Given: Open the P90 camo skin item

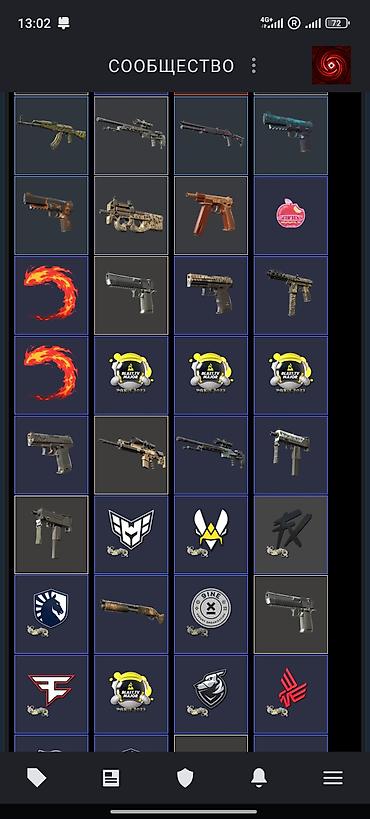Looking at the screenshot, I should [131, 215].
